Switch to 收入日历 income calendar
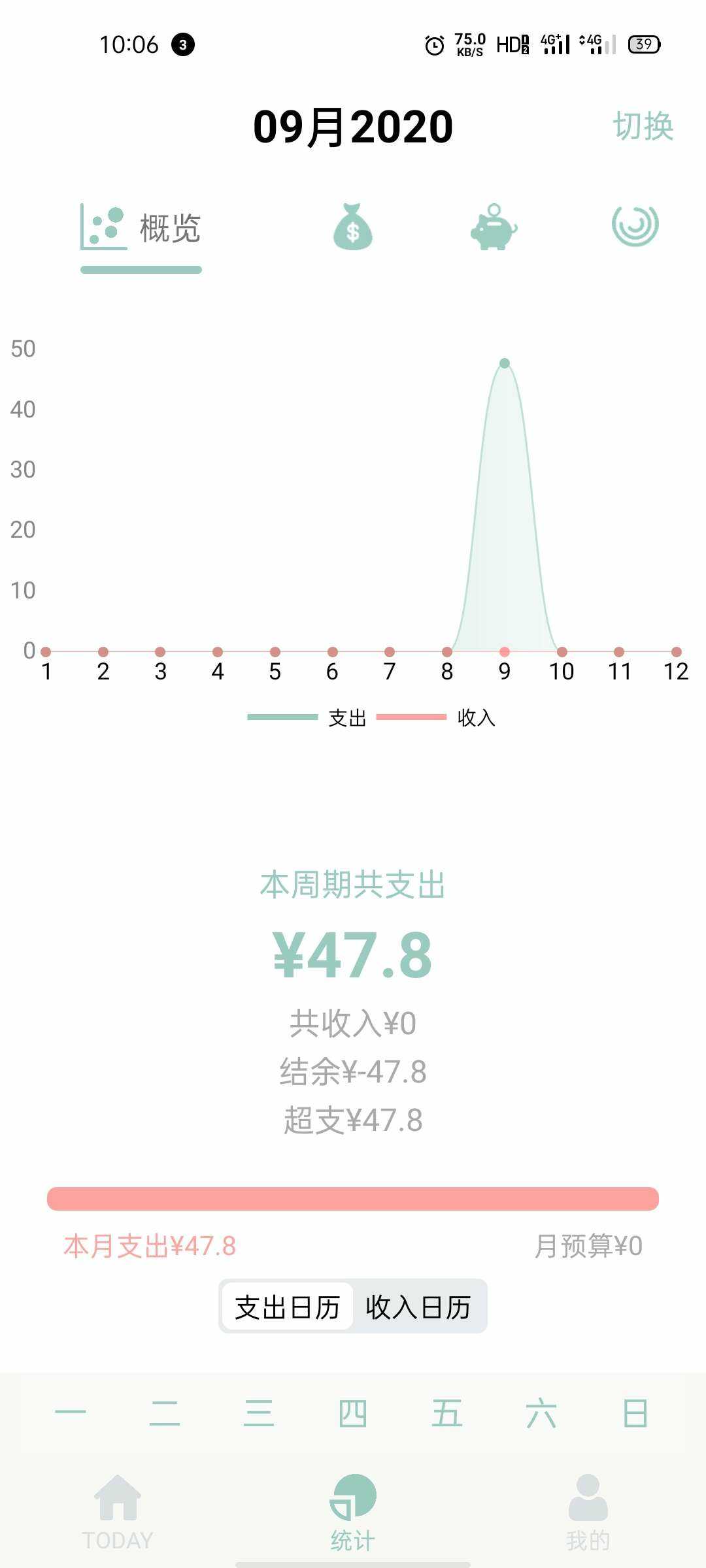706x1568 pixels. coord(418,1307)
